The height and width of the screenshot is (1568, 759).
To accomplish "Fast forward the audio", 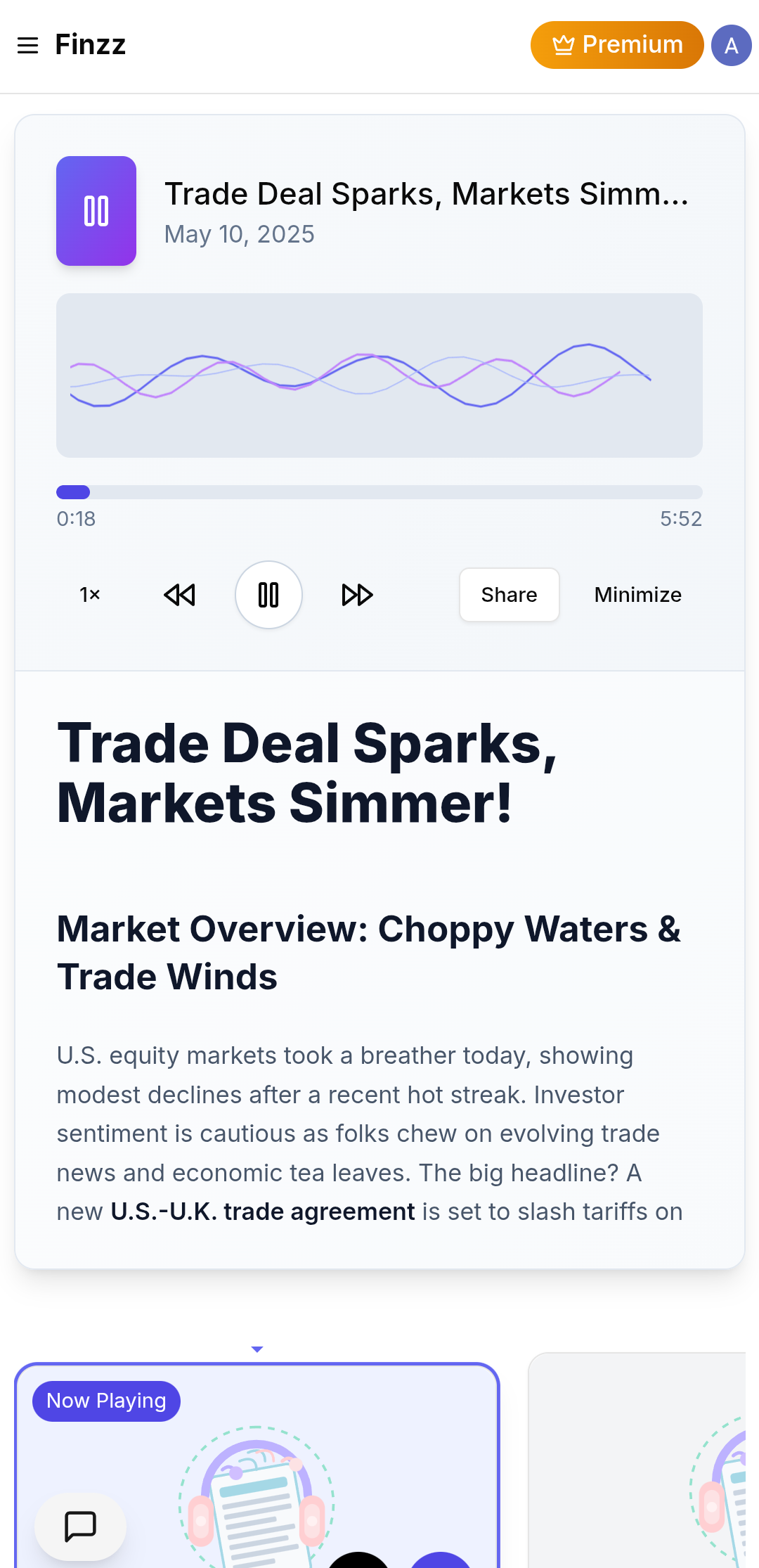I will pyautogui.click(x=357, y=595).
